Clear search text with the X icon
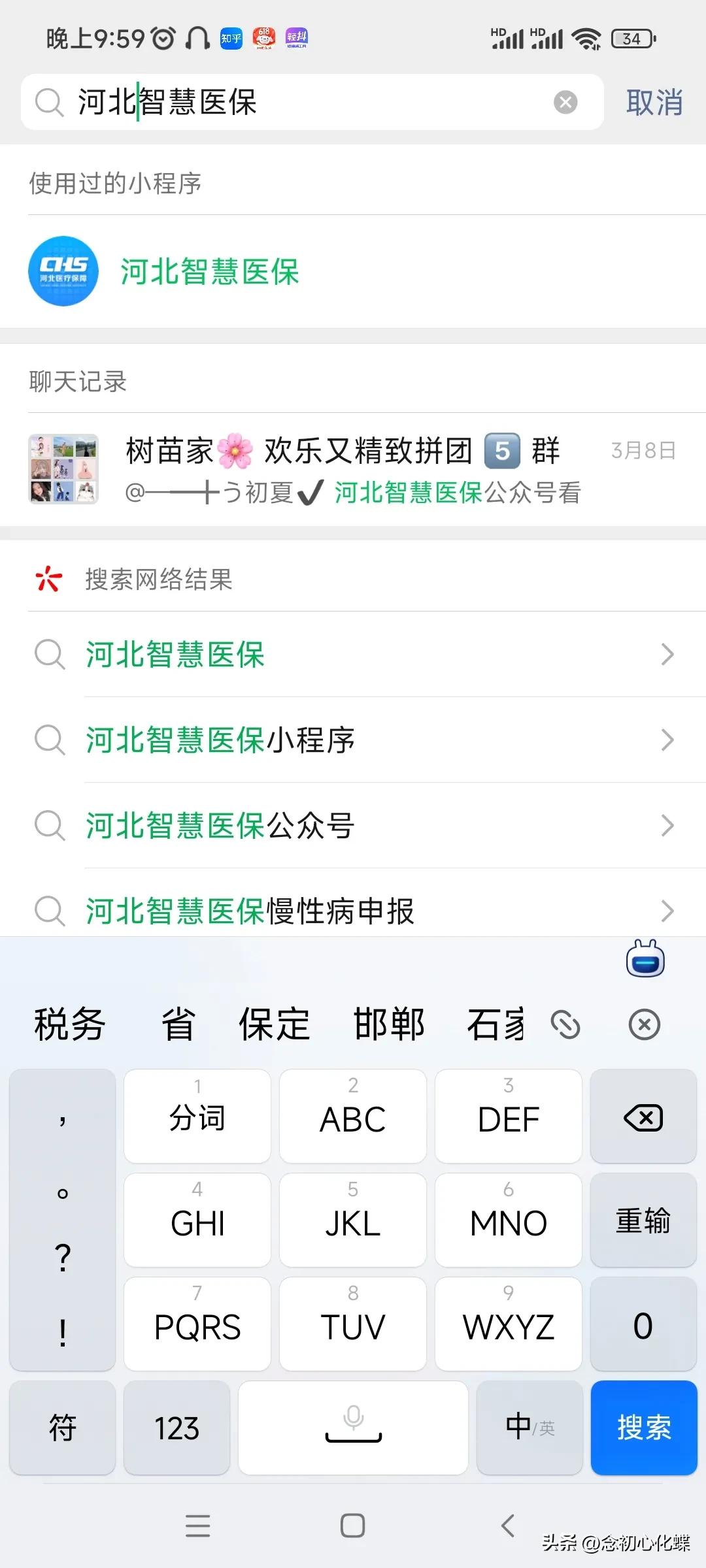 point(566,102)
